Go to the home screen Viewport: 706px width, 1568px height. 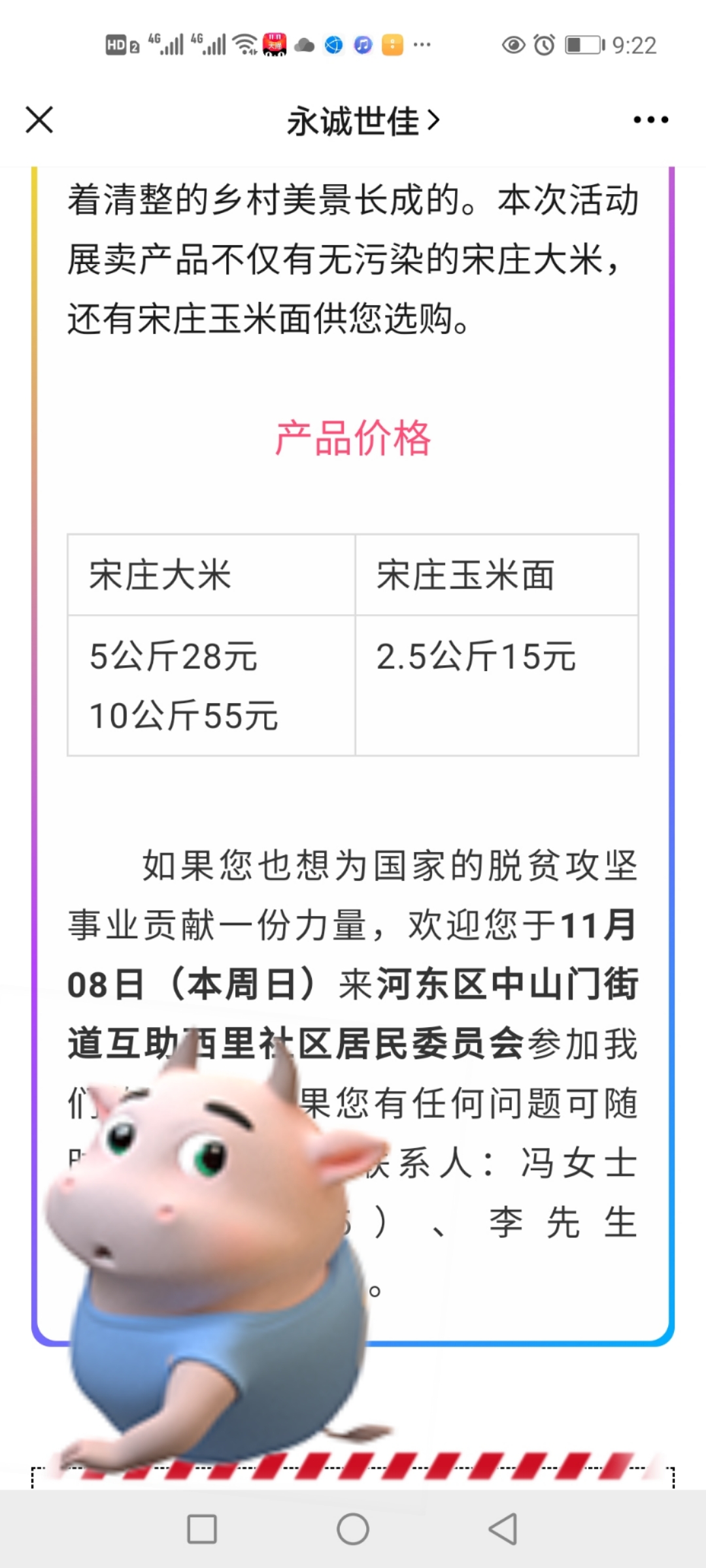pyautogui.click(x=353, y=1529)
